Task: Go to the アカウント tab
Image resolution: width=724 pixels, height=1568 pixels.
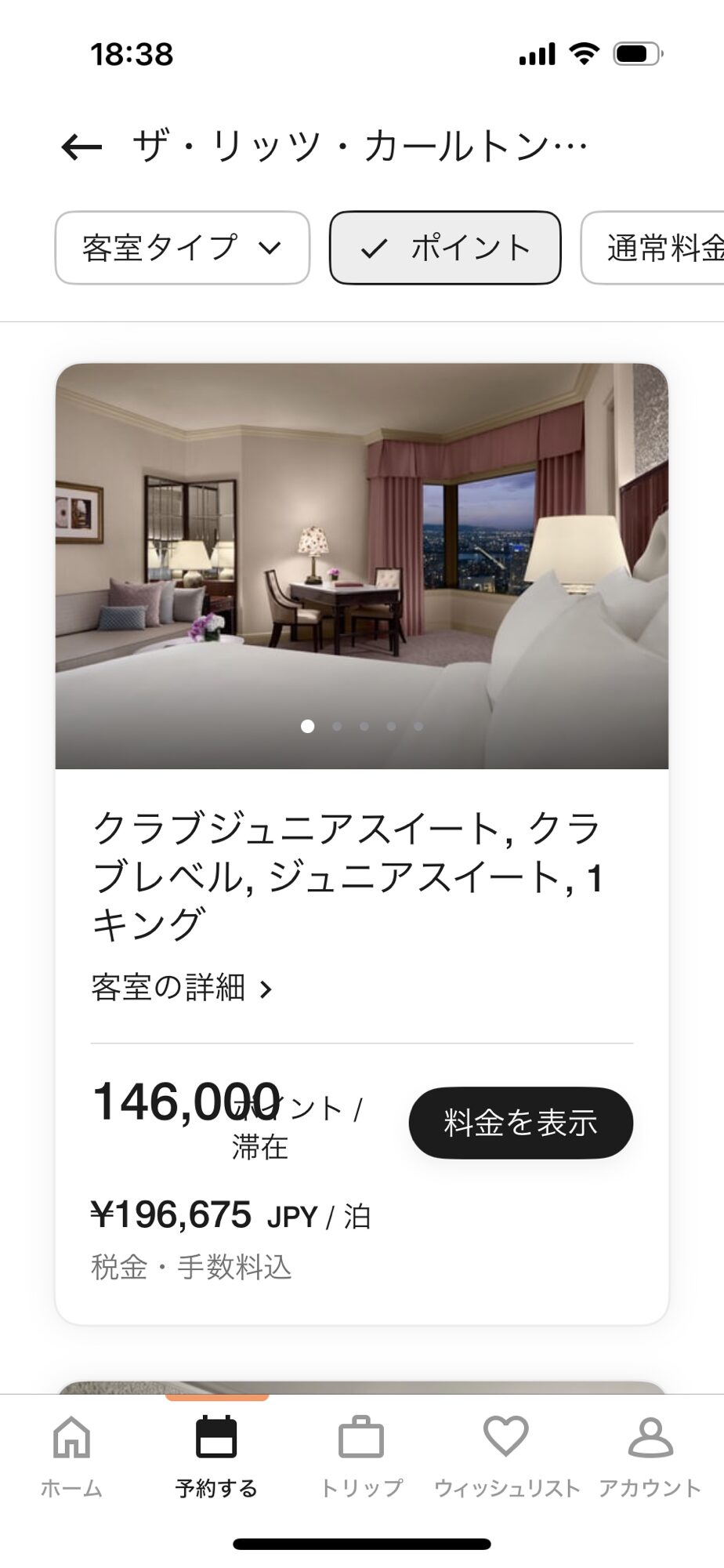Action: click(x=650, y=1457)
